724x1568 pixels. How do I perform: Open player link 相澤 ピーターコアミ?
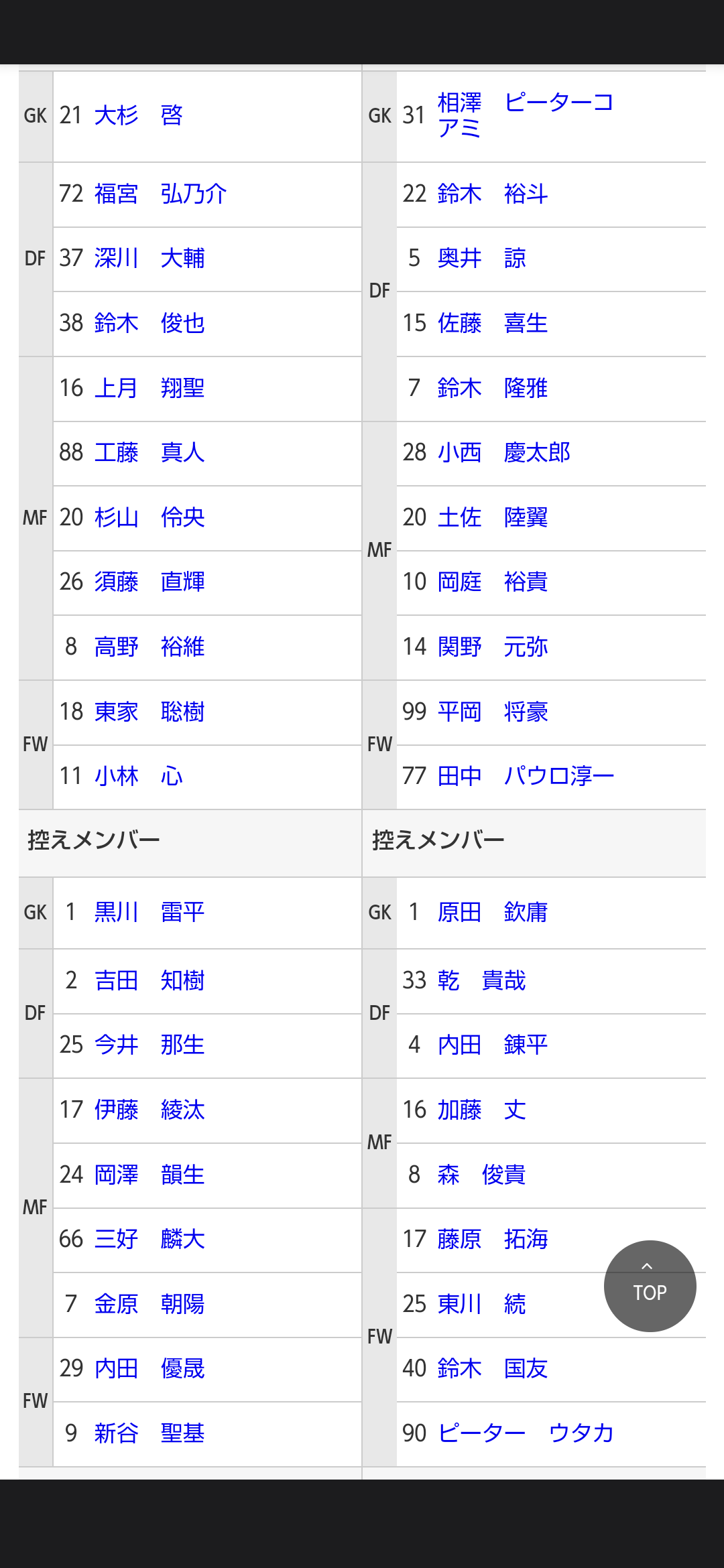(x=525, y=115)
